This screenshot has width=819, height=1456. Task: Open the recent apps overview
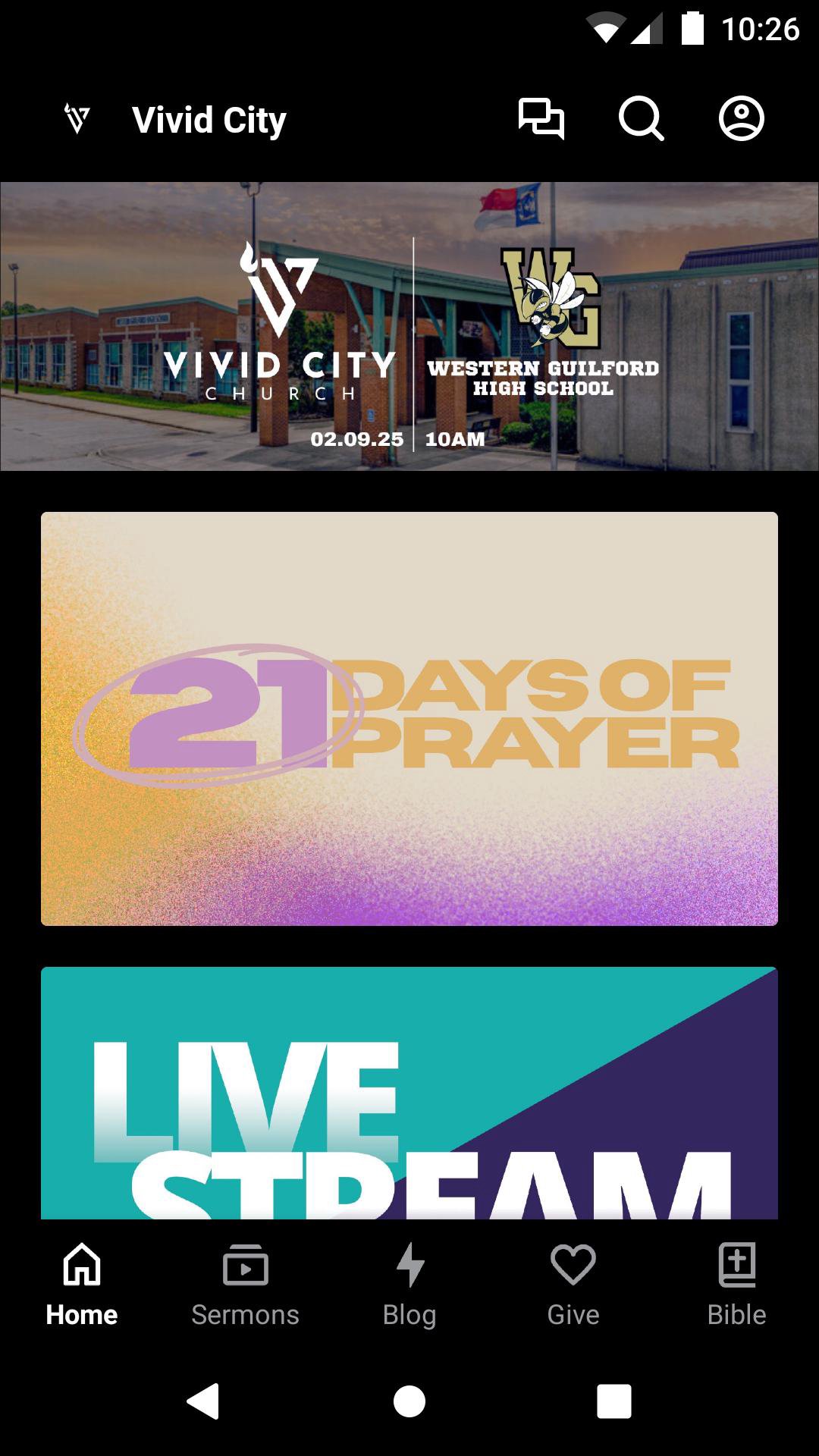(614, 1401)
